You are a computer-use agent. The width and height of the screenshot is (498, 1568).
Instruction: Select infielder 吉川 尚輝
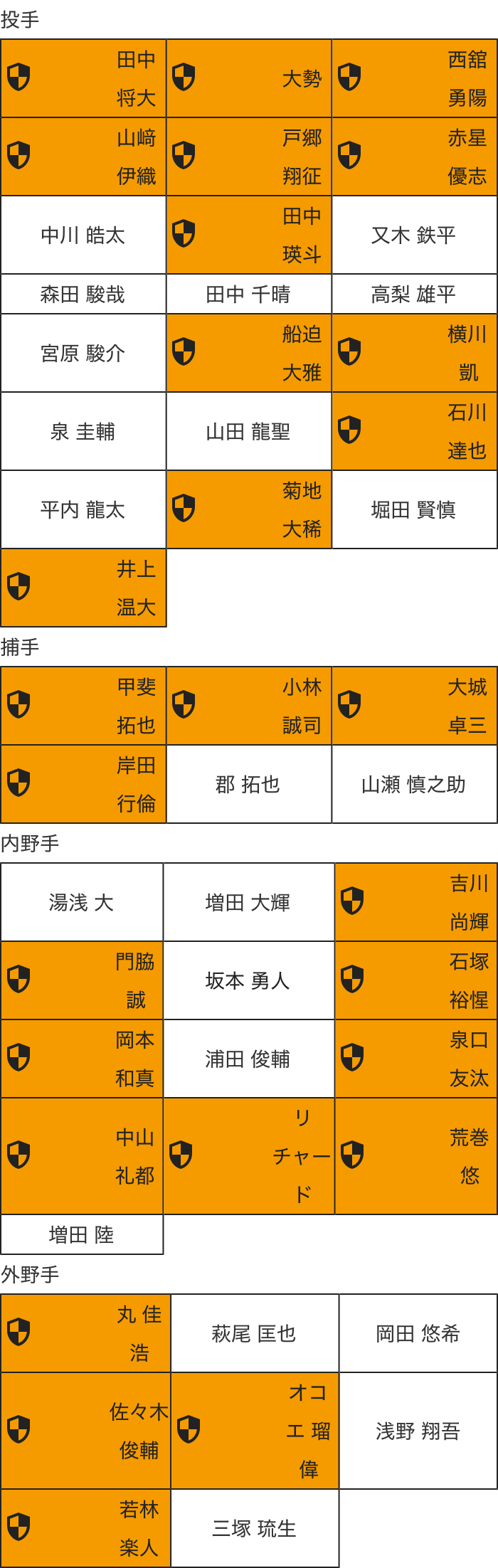(415, 902)
